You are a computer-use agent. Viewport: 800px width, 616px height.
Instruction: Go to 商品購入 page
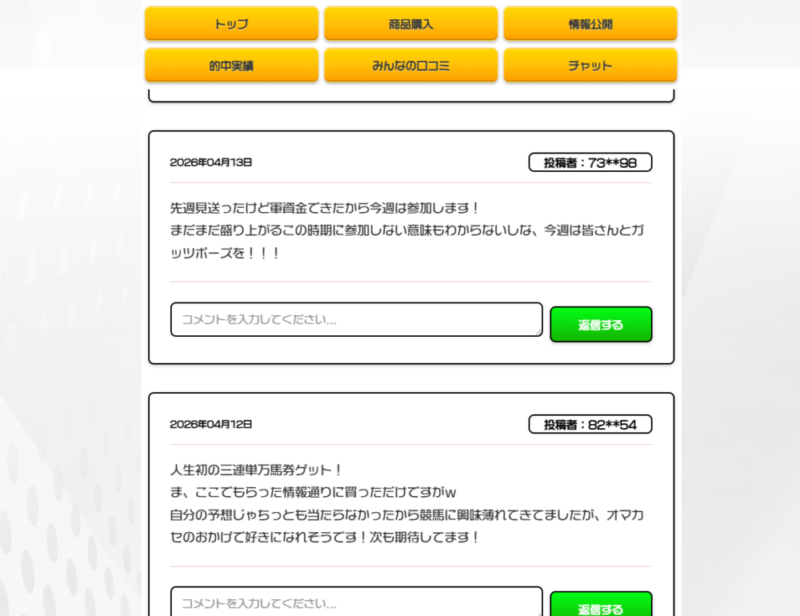coord(410,24)
